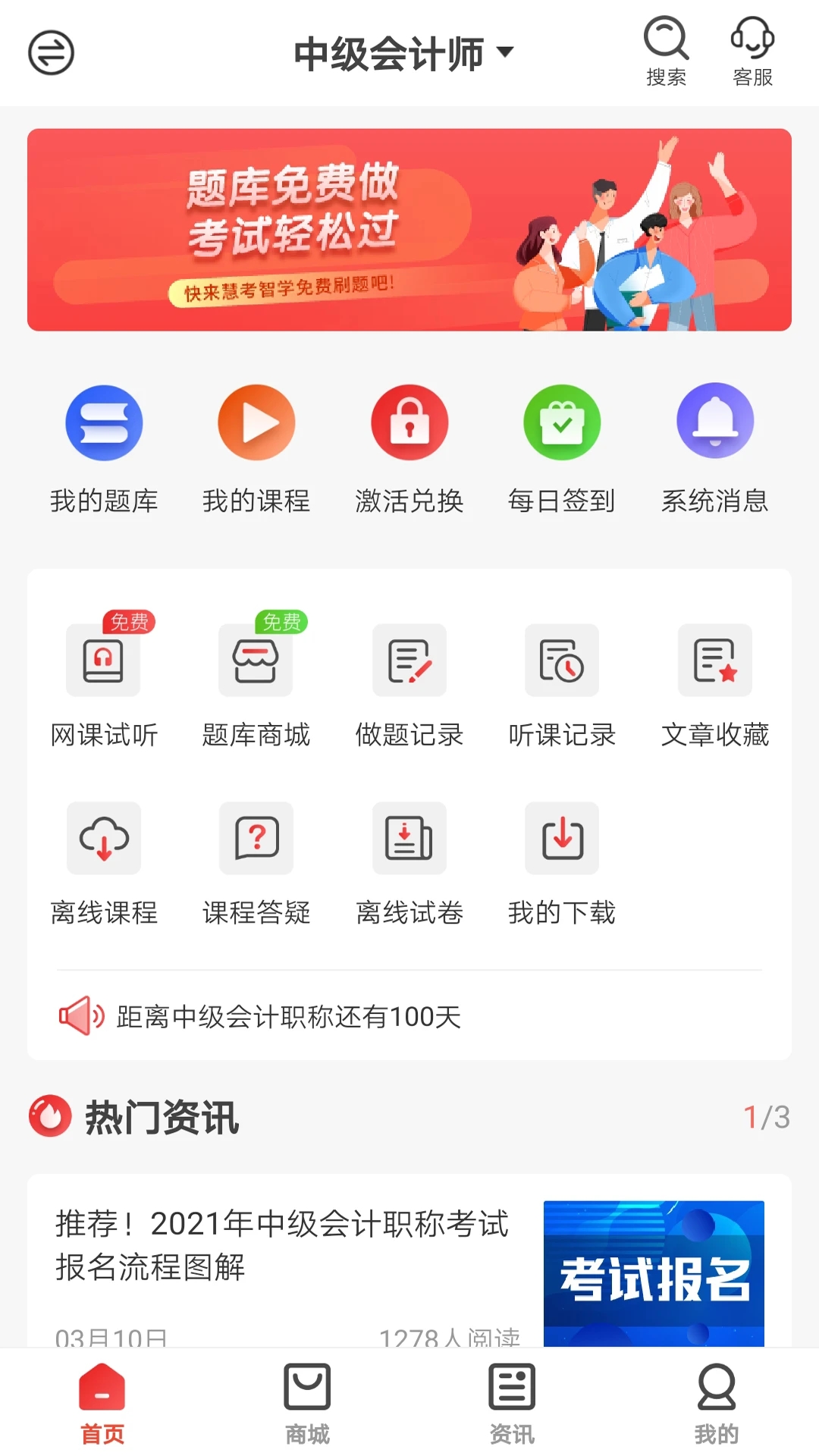Open 我的题库 (my question bank)

pyautogui.click(x=105, y=447)
